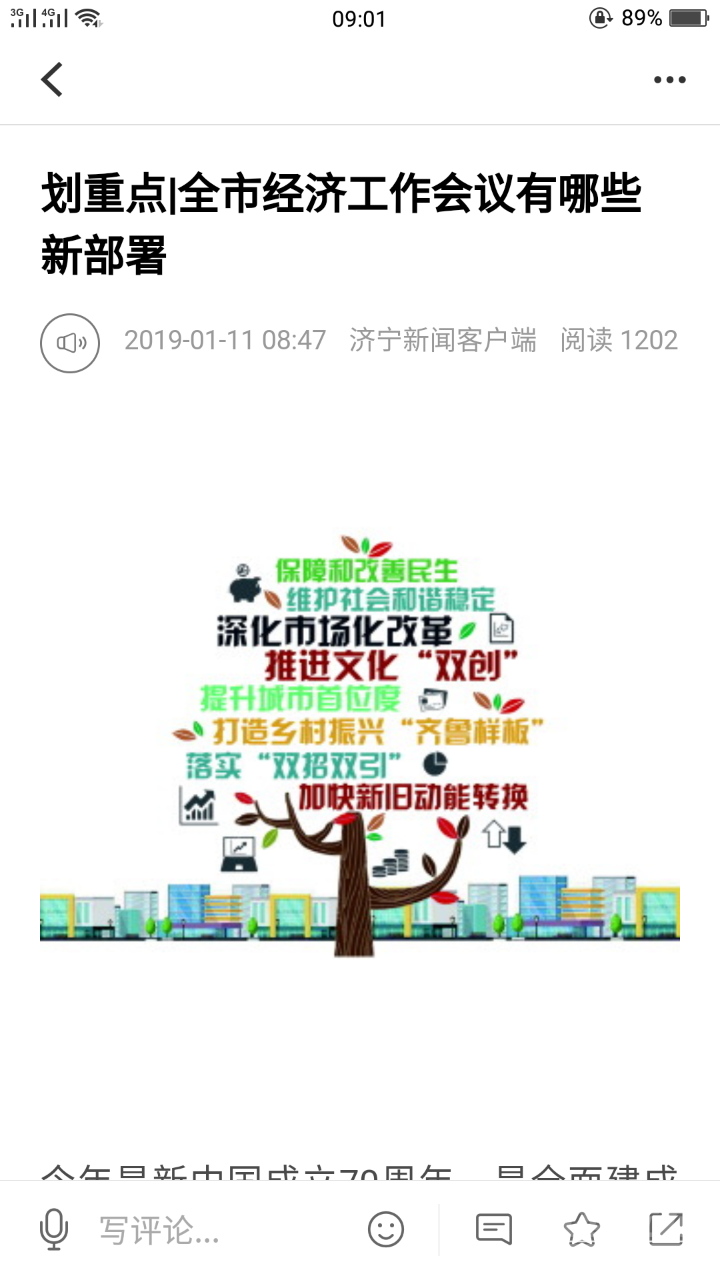Open the emoji smiley picker
Screen dimensions: 720x1280
point(386,1229)
